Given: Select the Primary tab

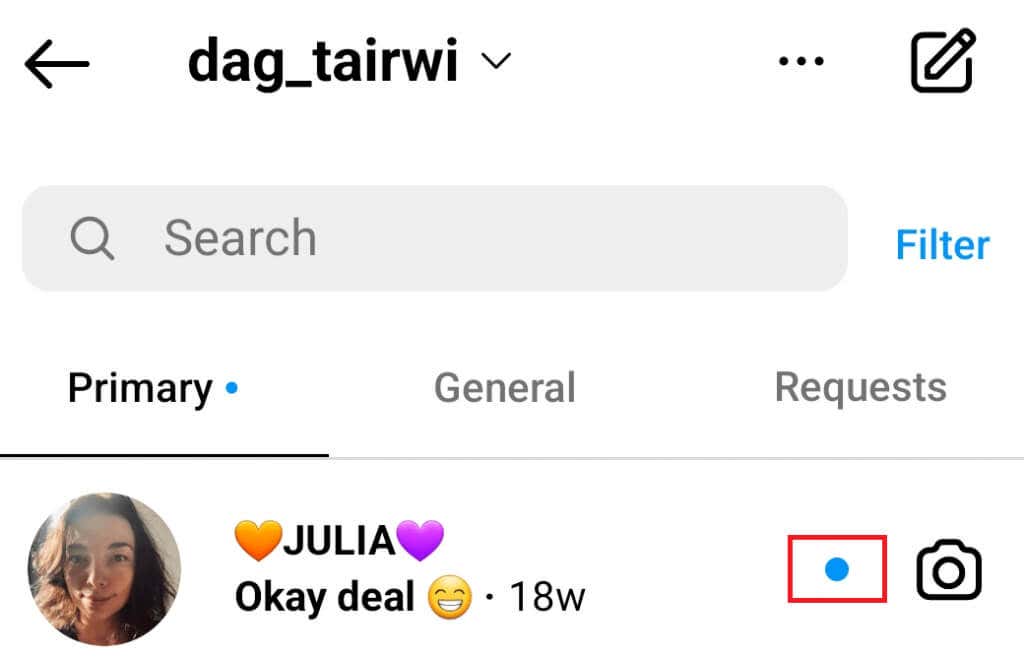Looking at the screenshot, I should click(141, 388).
